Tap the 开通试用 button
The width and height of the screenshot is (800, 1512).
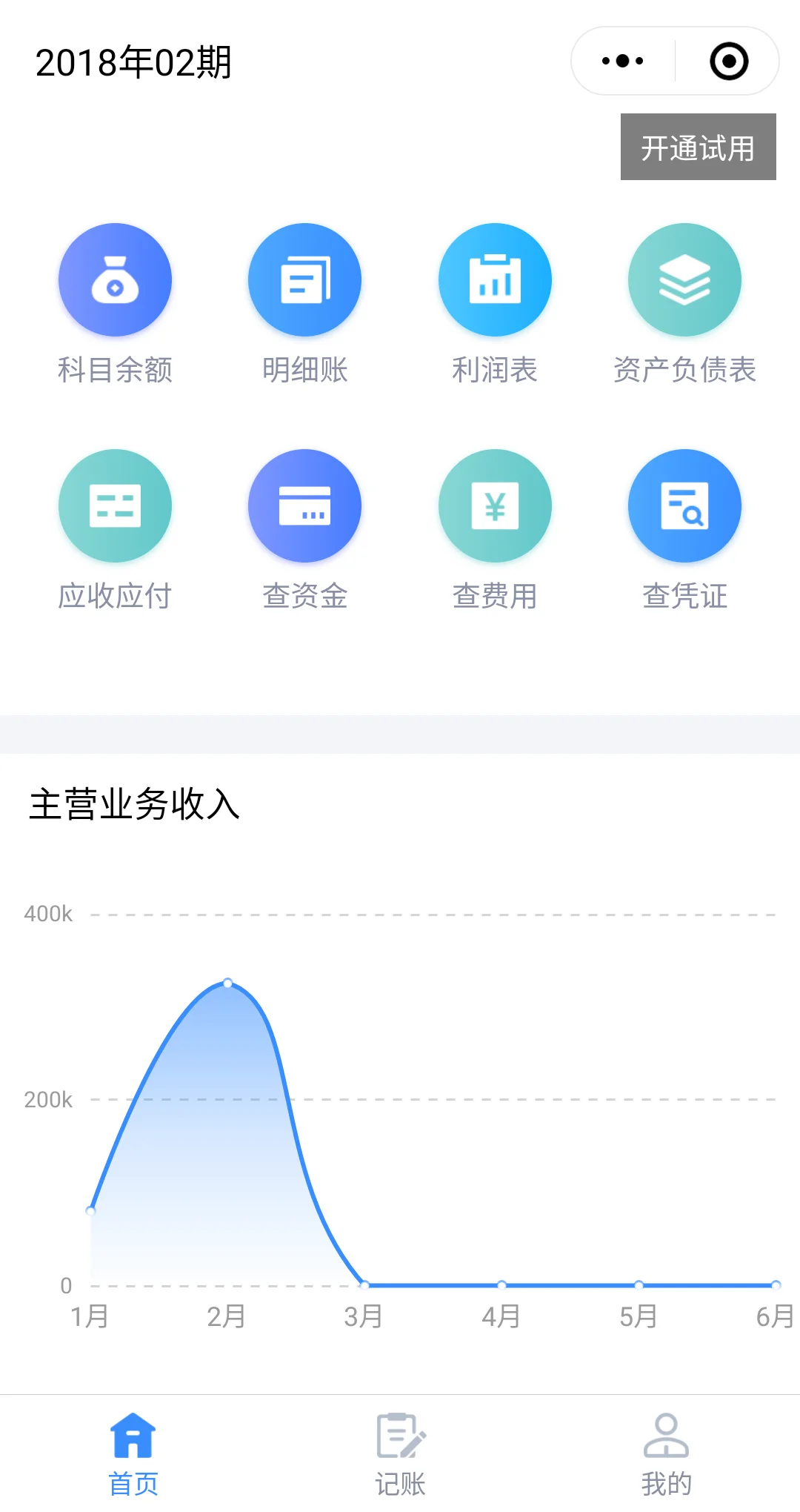698,147
